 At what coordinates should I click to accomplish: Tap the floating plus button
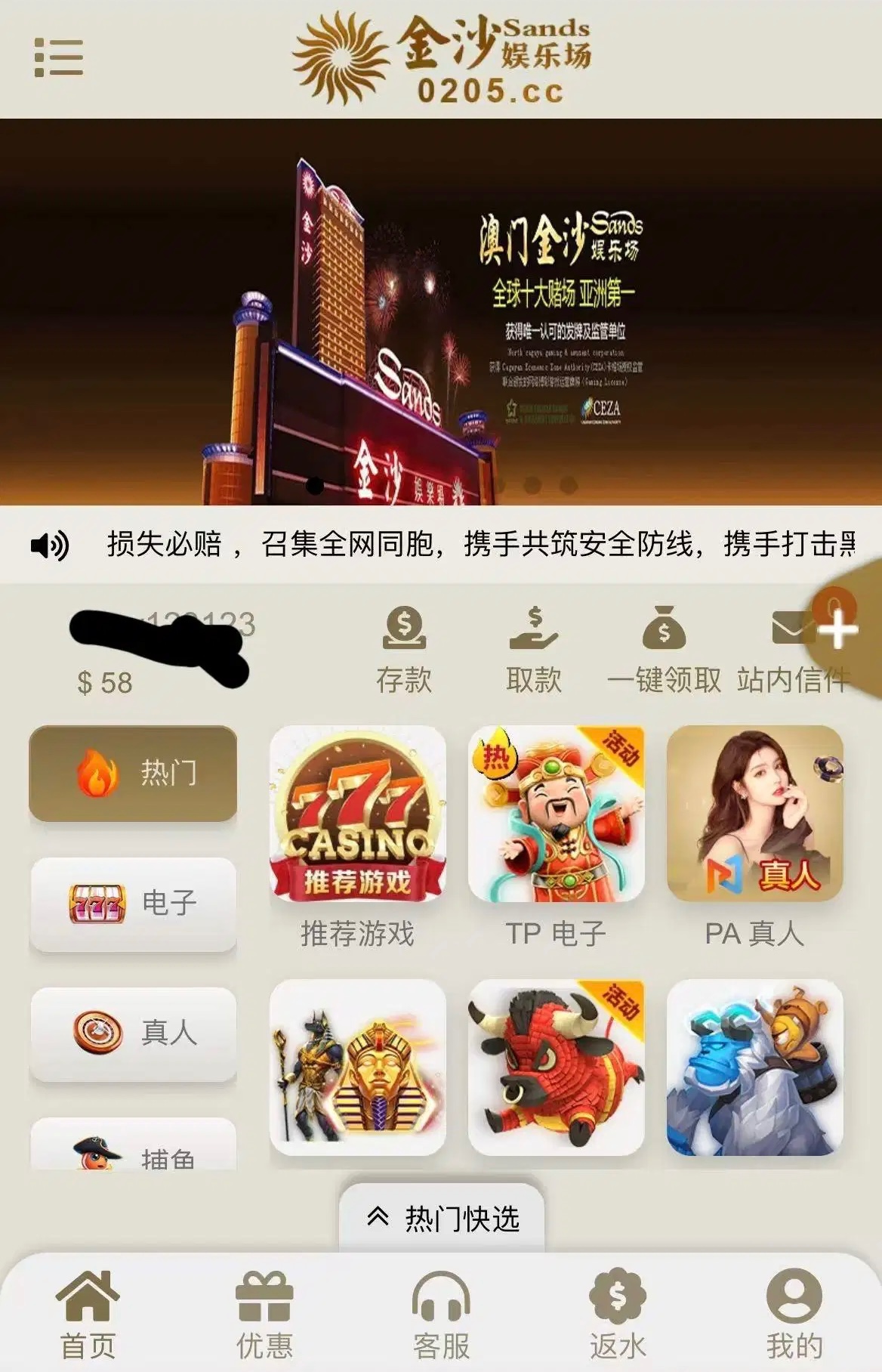click(840, 630)
